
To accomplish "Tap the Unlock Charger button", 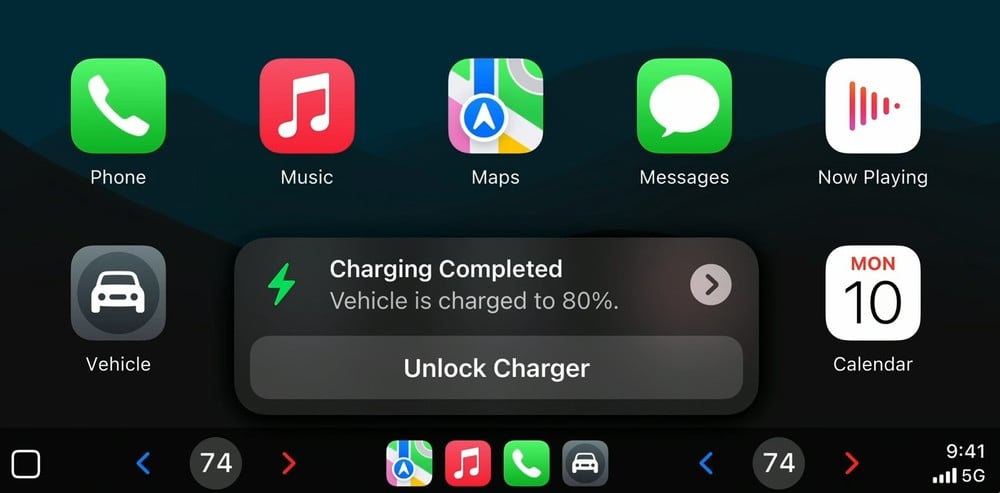I will (x=496, y=368).
